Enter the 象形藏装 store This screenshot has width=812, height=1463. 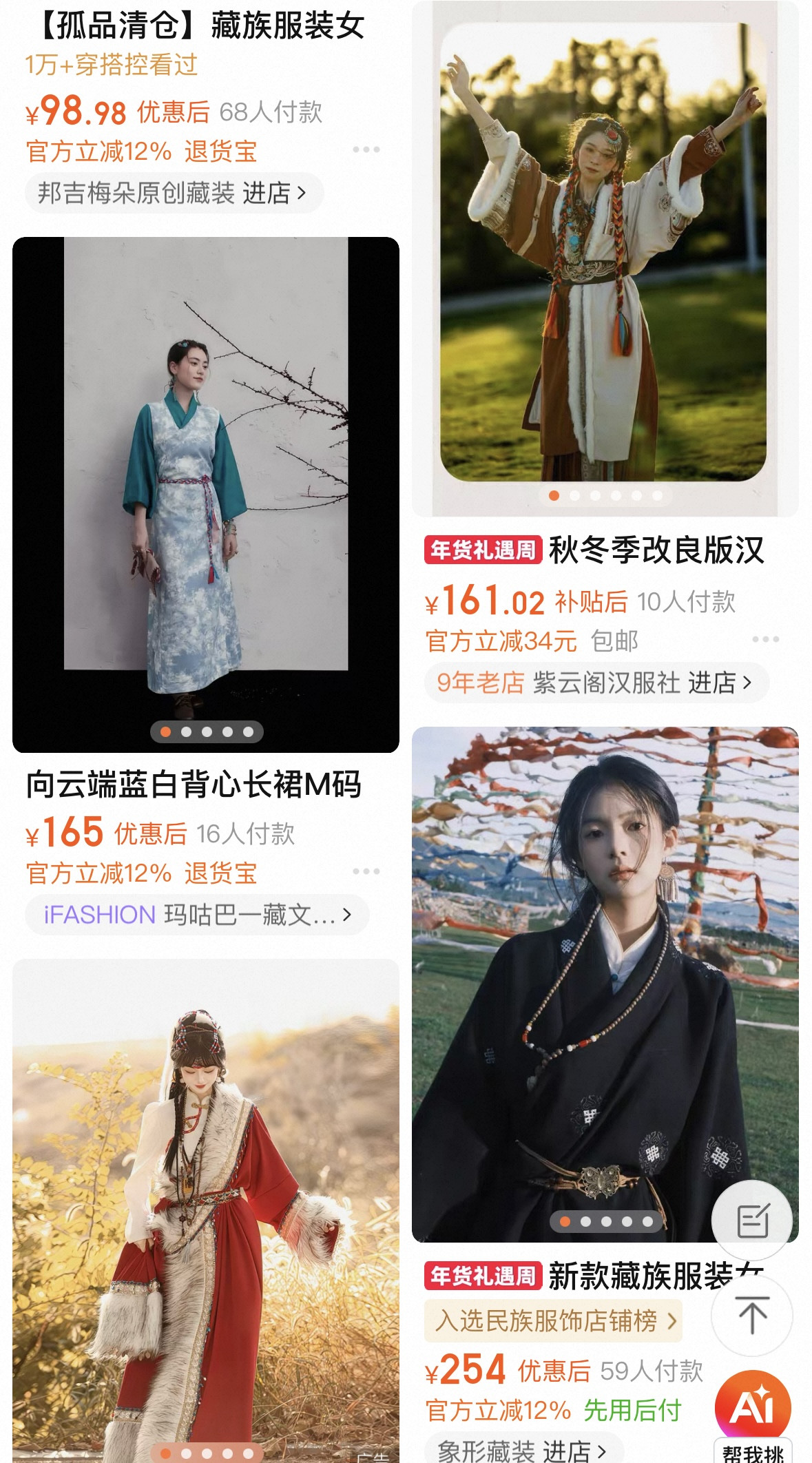[x=523, y=1449]
